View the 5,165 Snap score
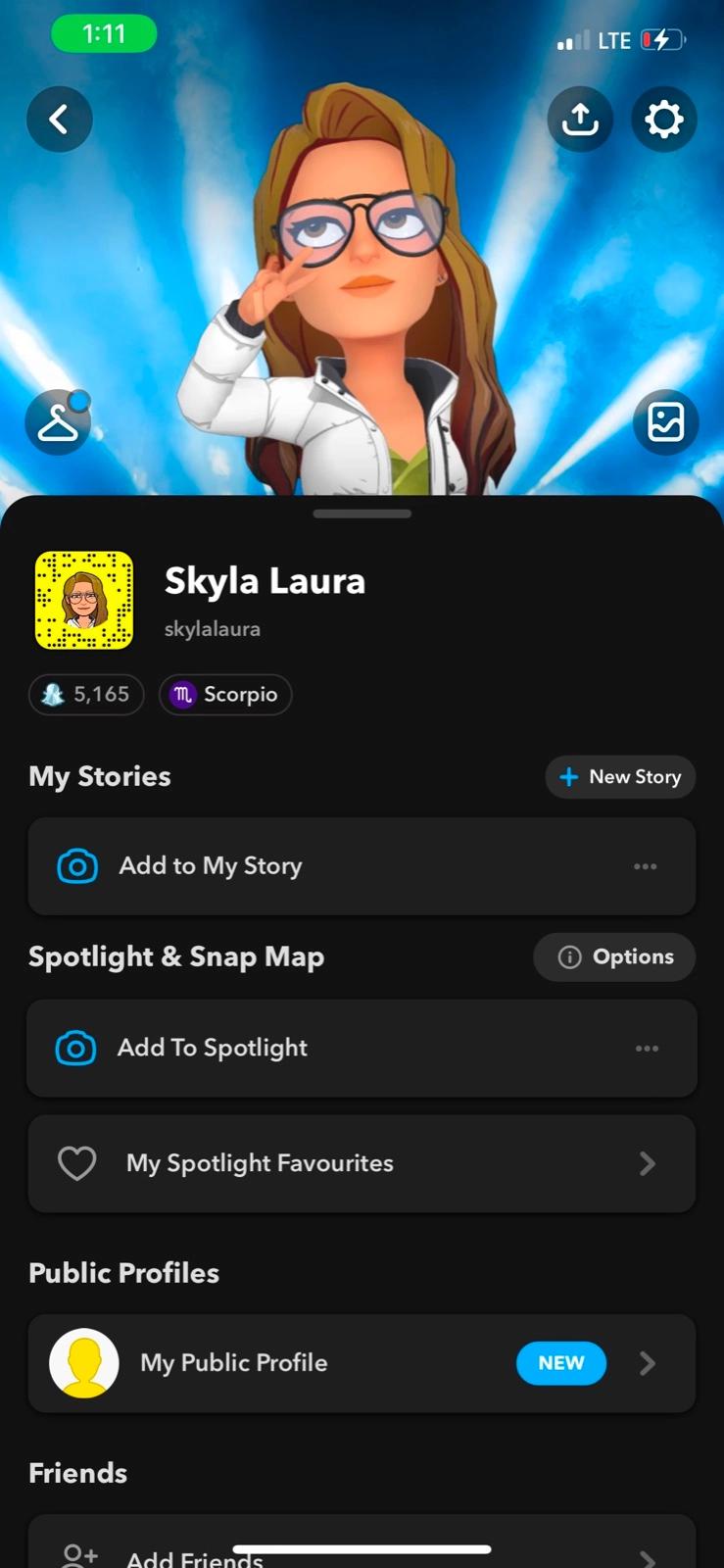This screenshot has width=724, height=1568. pos(86,695)
